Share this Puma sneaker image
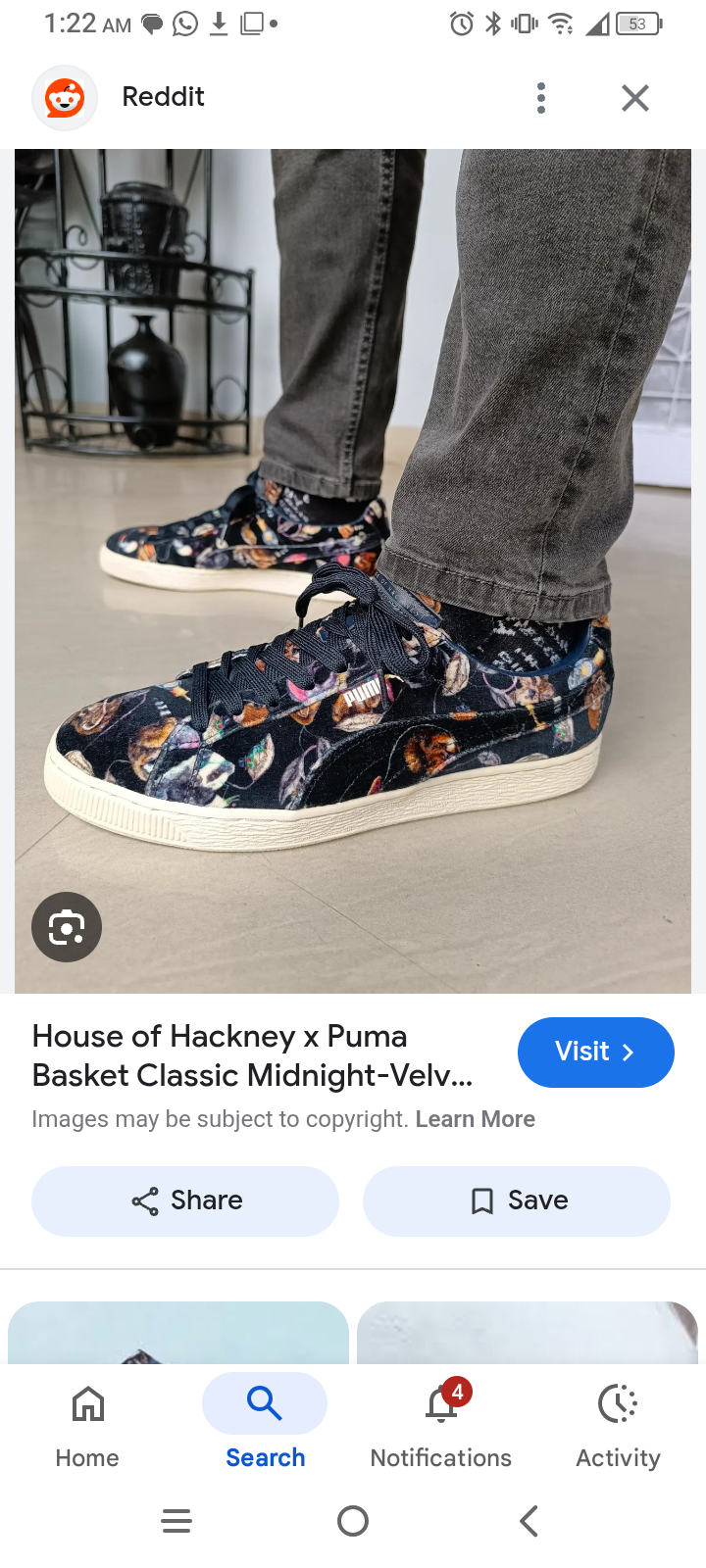The image size is (706, 1568). [185, 1200]
